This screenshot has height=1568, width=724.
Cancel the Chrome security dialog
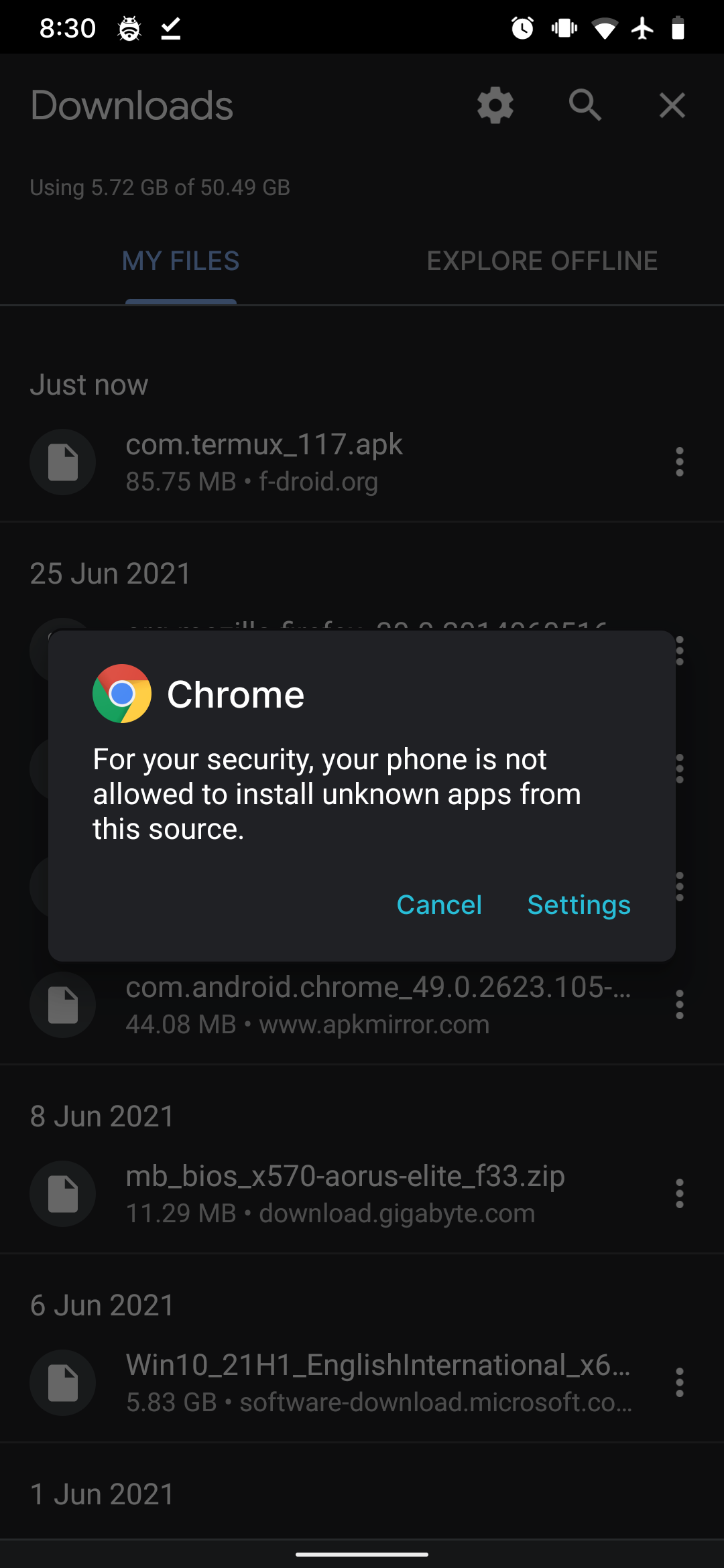click(x=439, y=905)
